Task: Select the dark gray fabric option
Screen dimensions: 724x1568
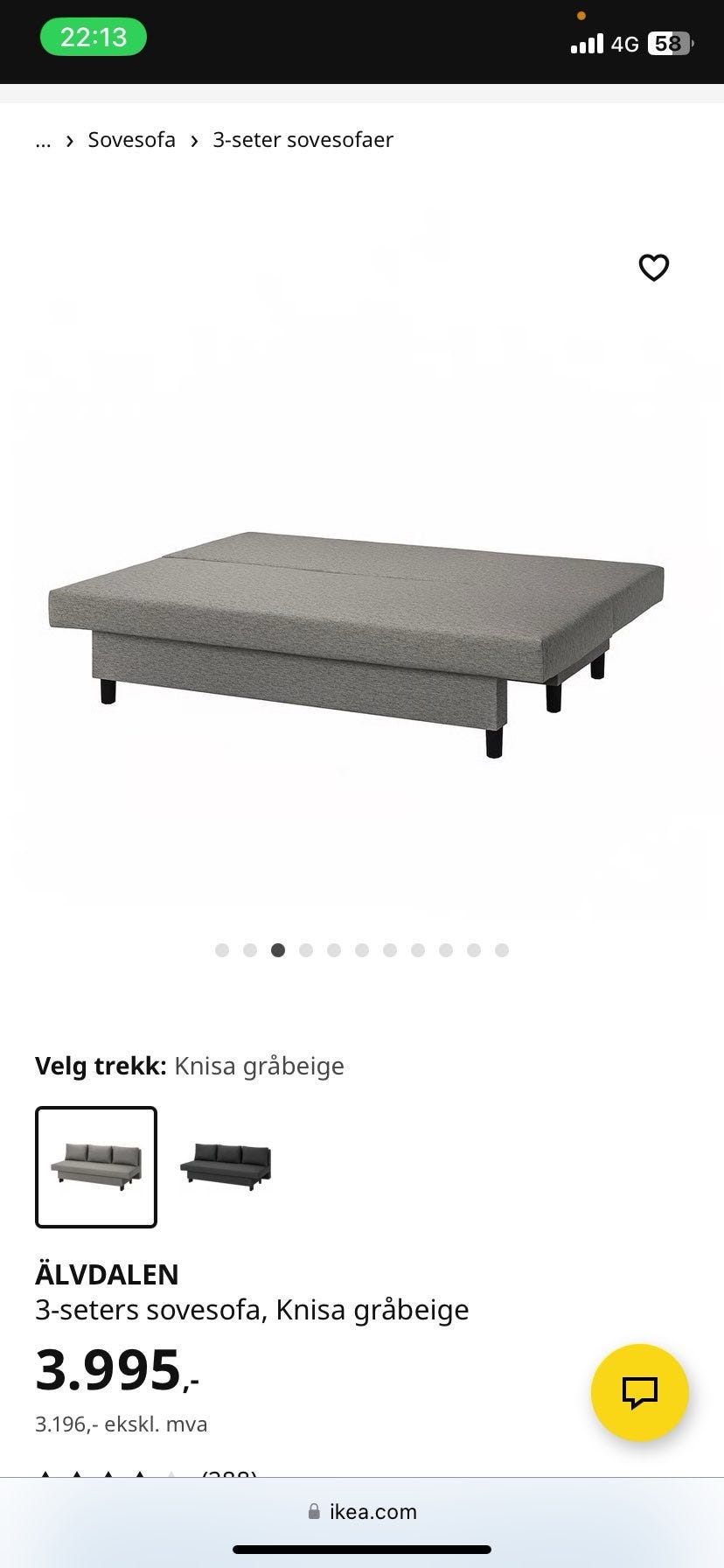Action: coord(226,1167)
